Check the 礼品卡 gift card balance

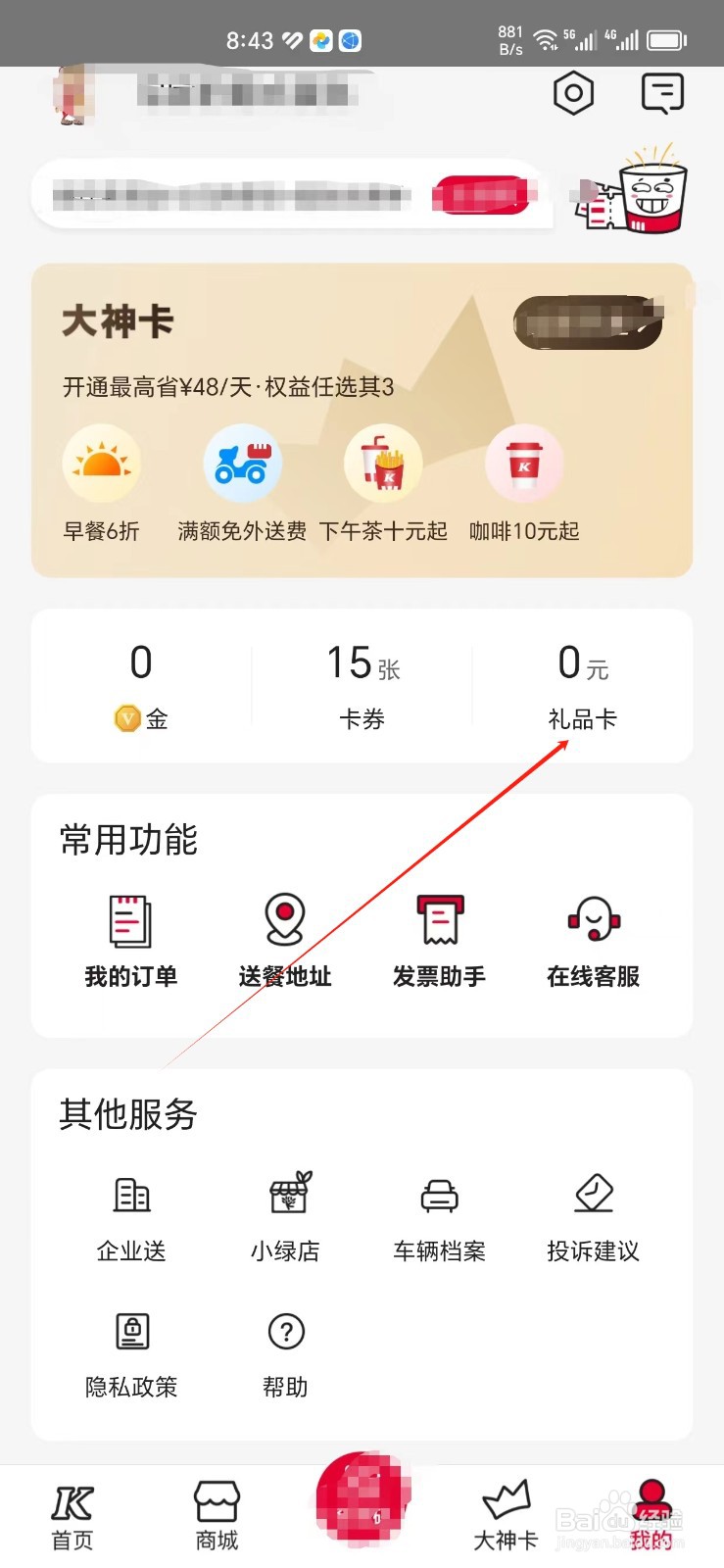coord(582,686)
